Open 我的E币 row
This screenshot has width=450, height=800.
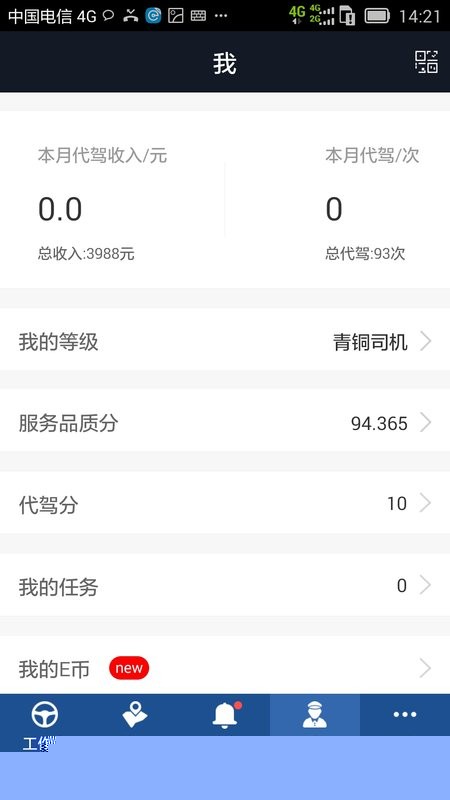(225, 665)
